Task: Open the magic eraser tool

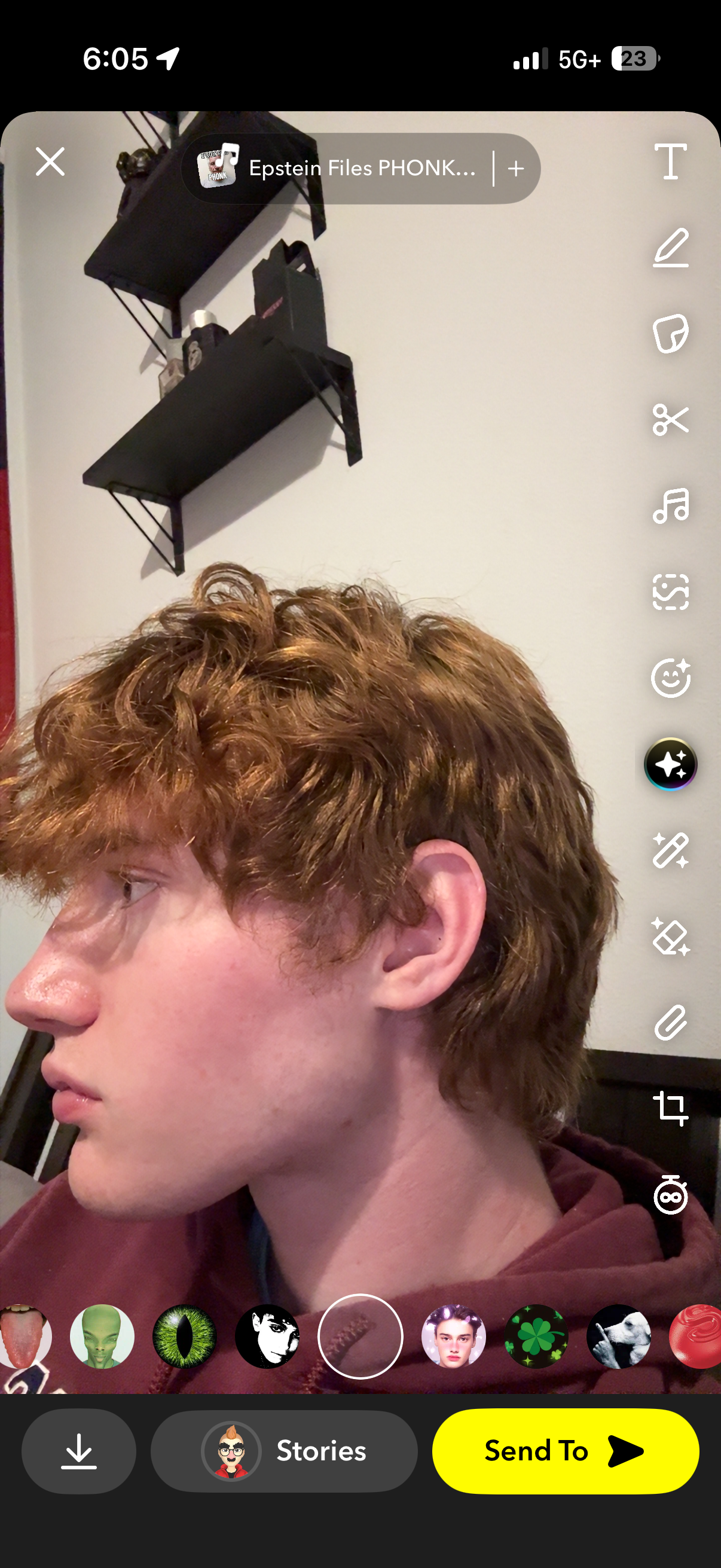Action: (x=671, y=936)
